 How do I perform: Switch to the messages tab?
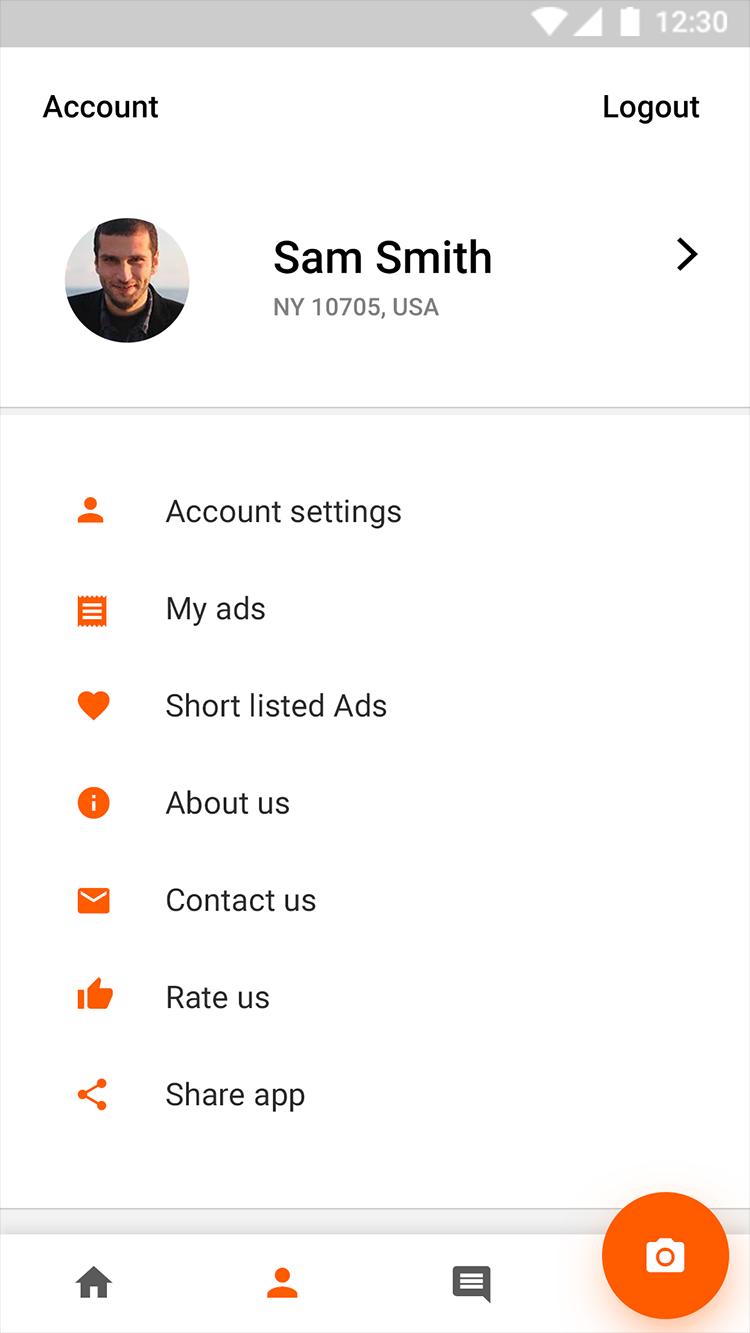pyautogui.click(x=471, y=1283)
